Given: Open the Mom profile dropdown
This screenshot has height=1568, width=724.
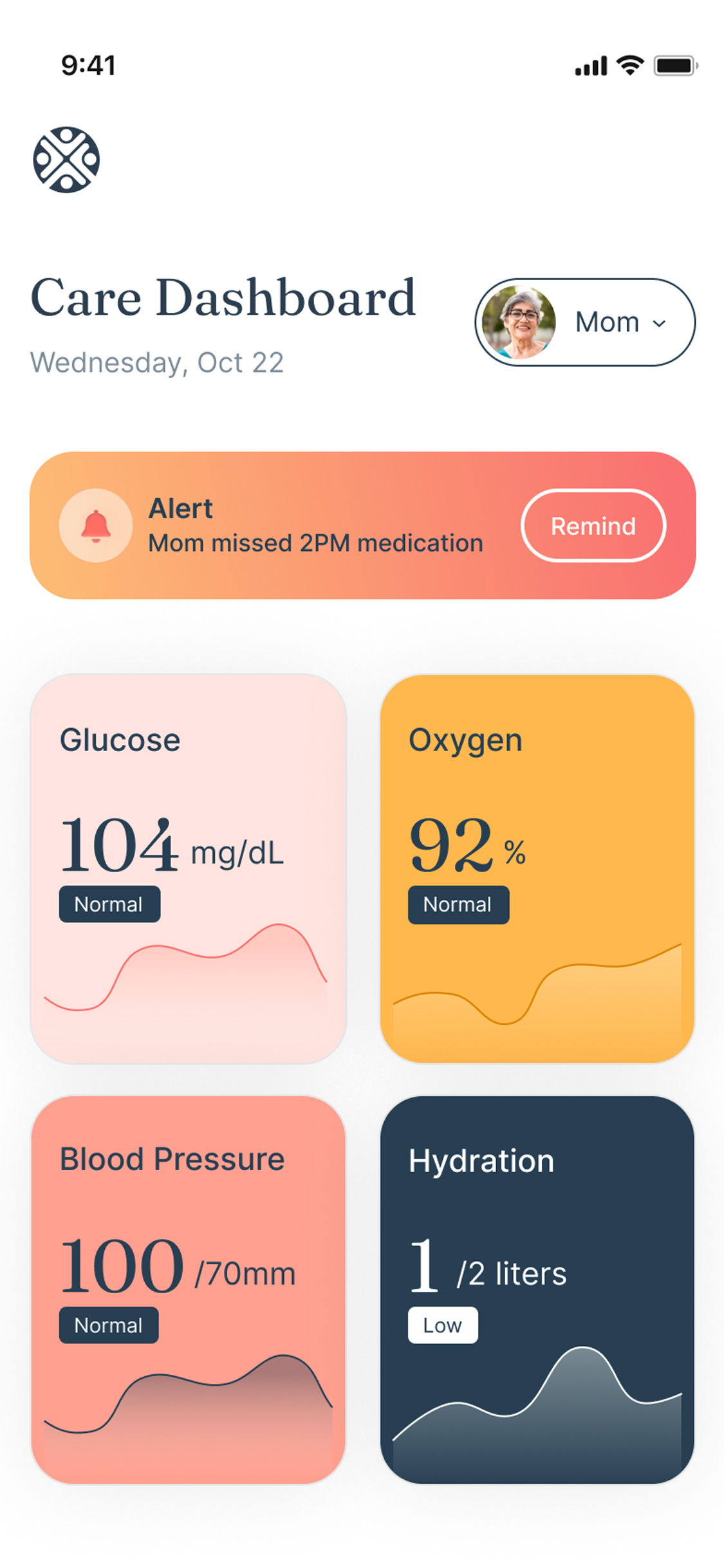Looking at the screenshot, I should pyautogui.click(x=585, y=322).
